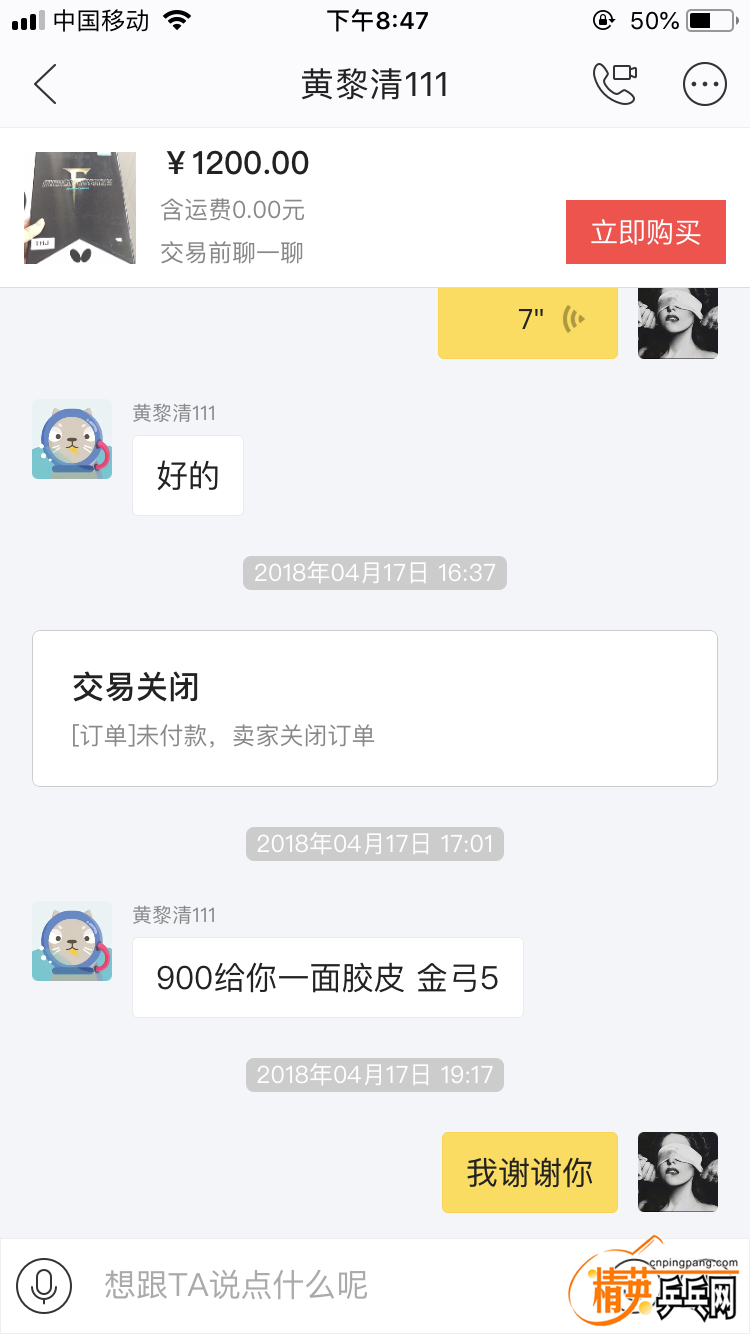
Task: Open 黄黎清111's avatar next to 好的
Action: point(72,440)
